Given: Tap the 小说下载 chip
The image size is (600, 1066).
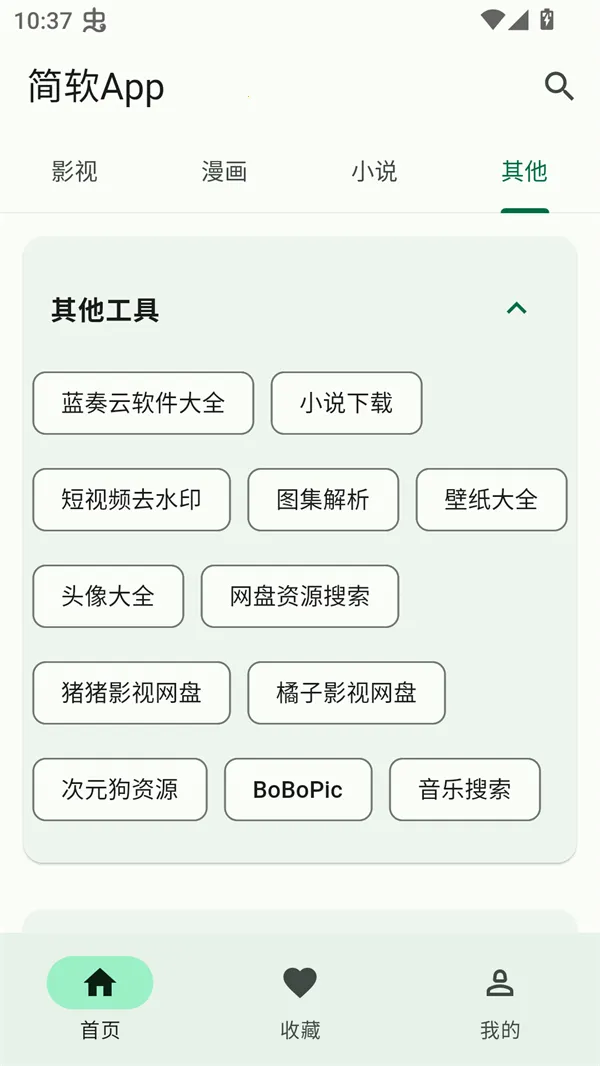Looking at the screenshot, I should [346, 403].
